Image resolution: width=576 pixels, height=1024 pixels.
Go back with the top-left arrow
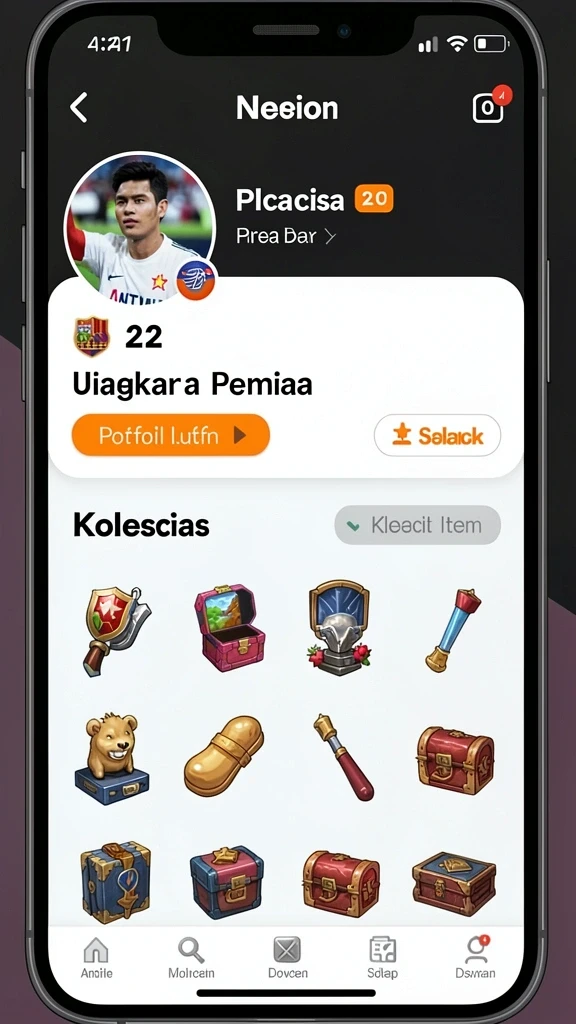pyautogui.click(x=79, y=108)
